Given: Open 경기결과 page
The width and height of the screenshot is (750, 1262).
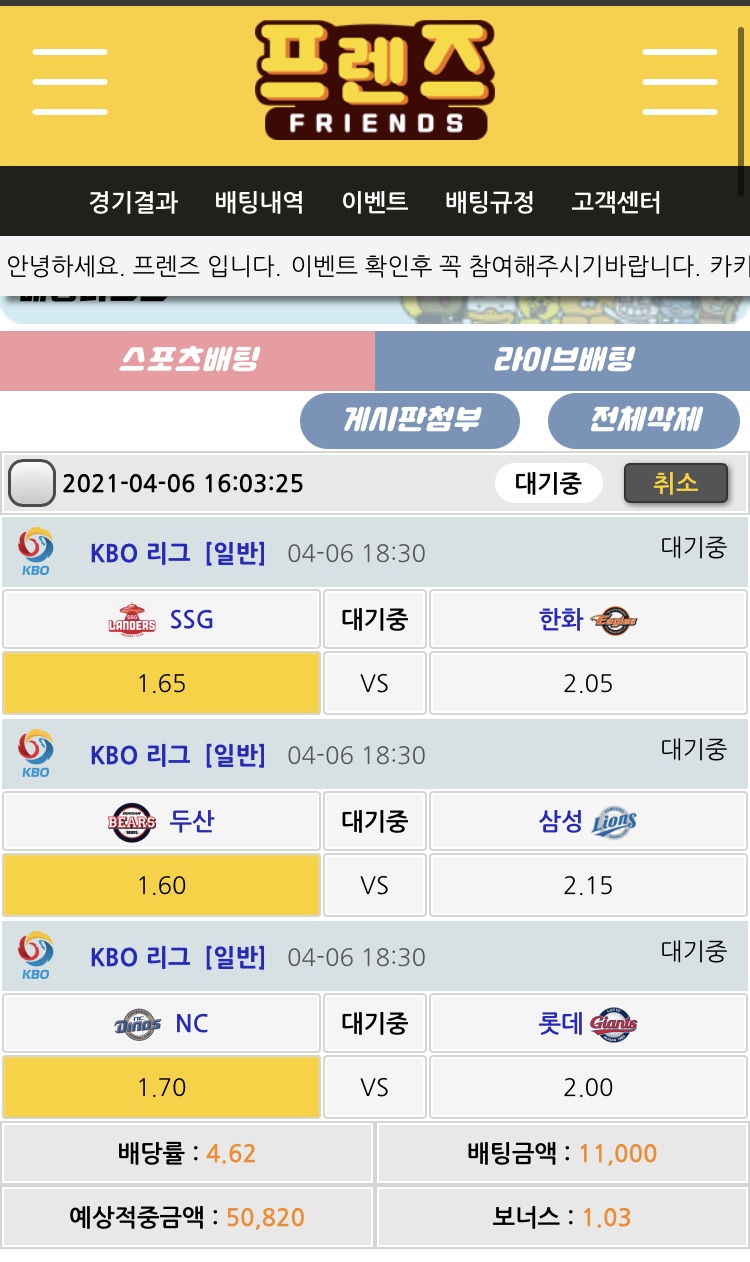Looking at the screenshot, I should pyautogui.click(x=133, y=202).
